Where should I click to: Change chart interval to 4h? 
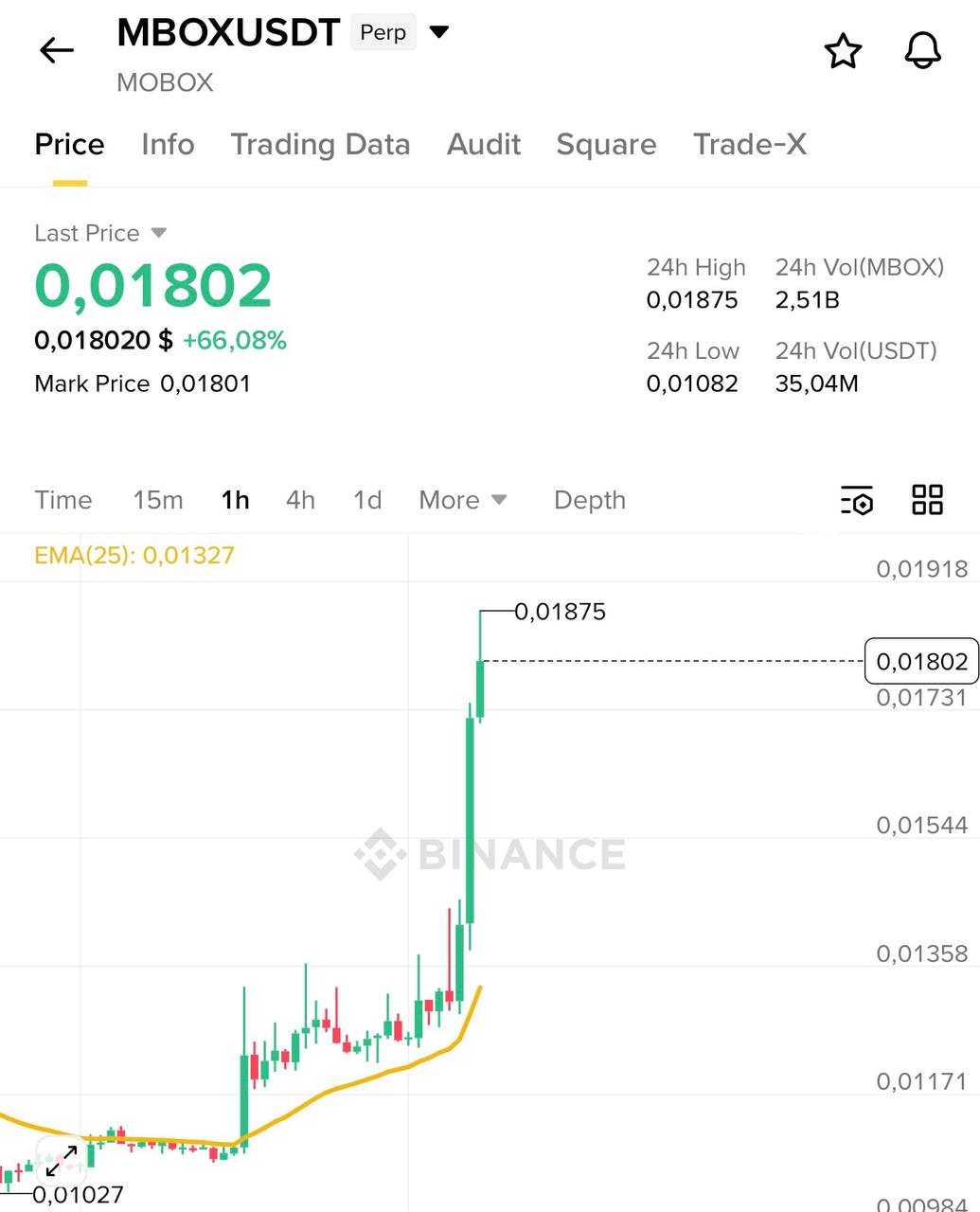(x=300, y=500)
